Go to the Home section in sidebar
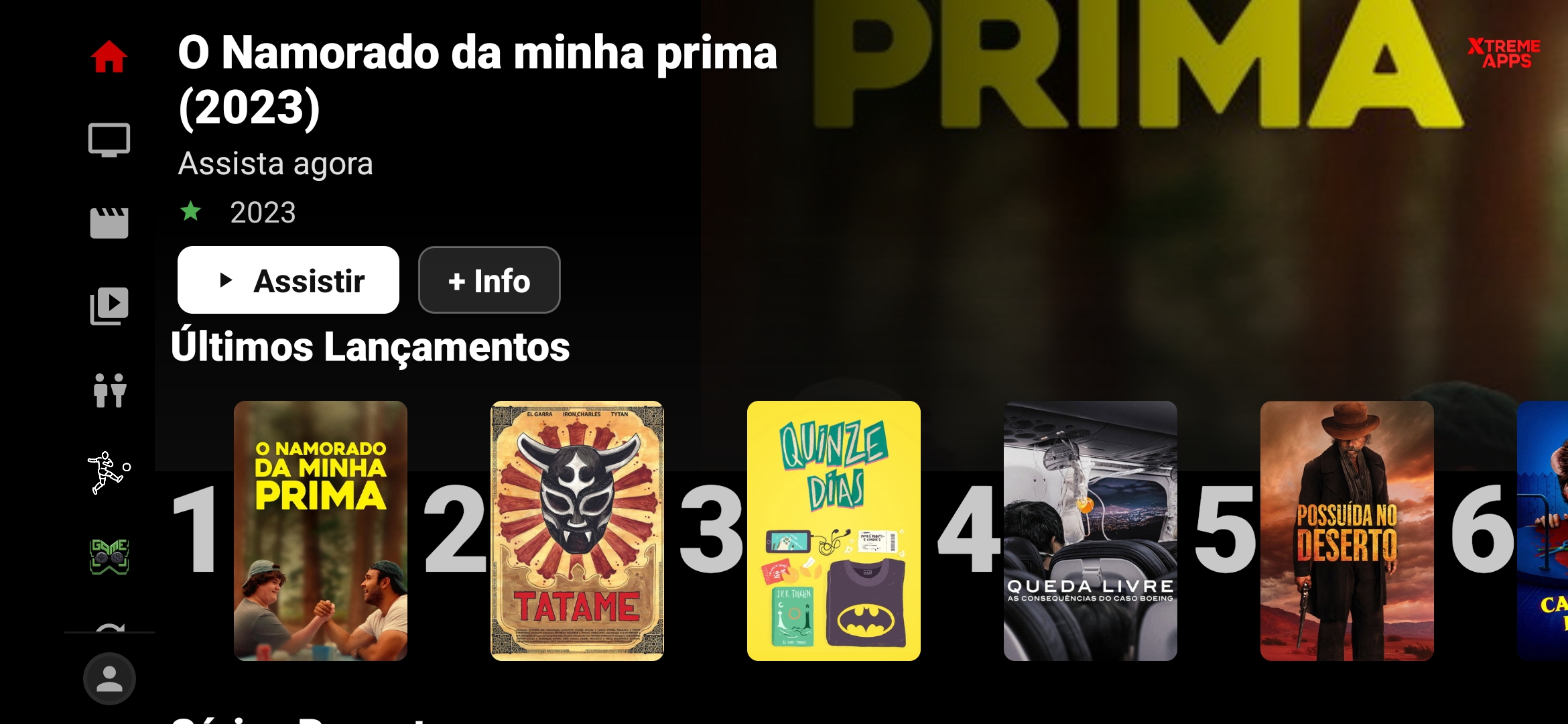This screenshot has width=1568, height=724. (x=109, y=56)
